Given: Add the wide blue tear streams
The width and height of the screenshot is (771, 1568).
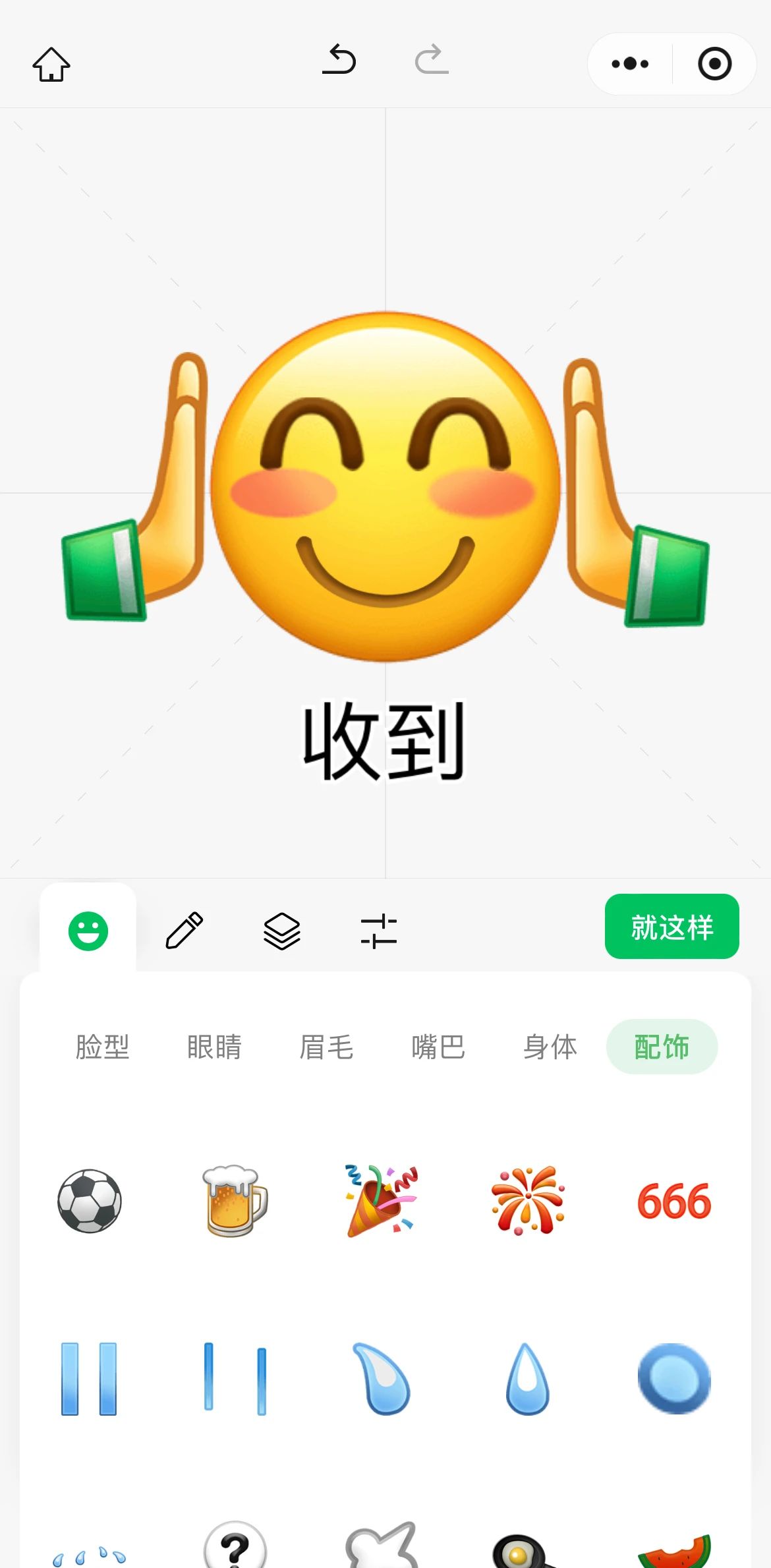Looking at the screenshot, I should 90,1379.
